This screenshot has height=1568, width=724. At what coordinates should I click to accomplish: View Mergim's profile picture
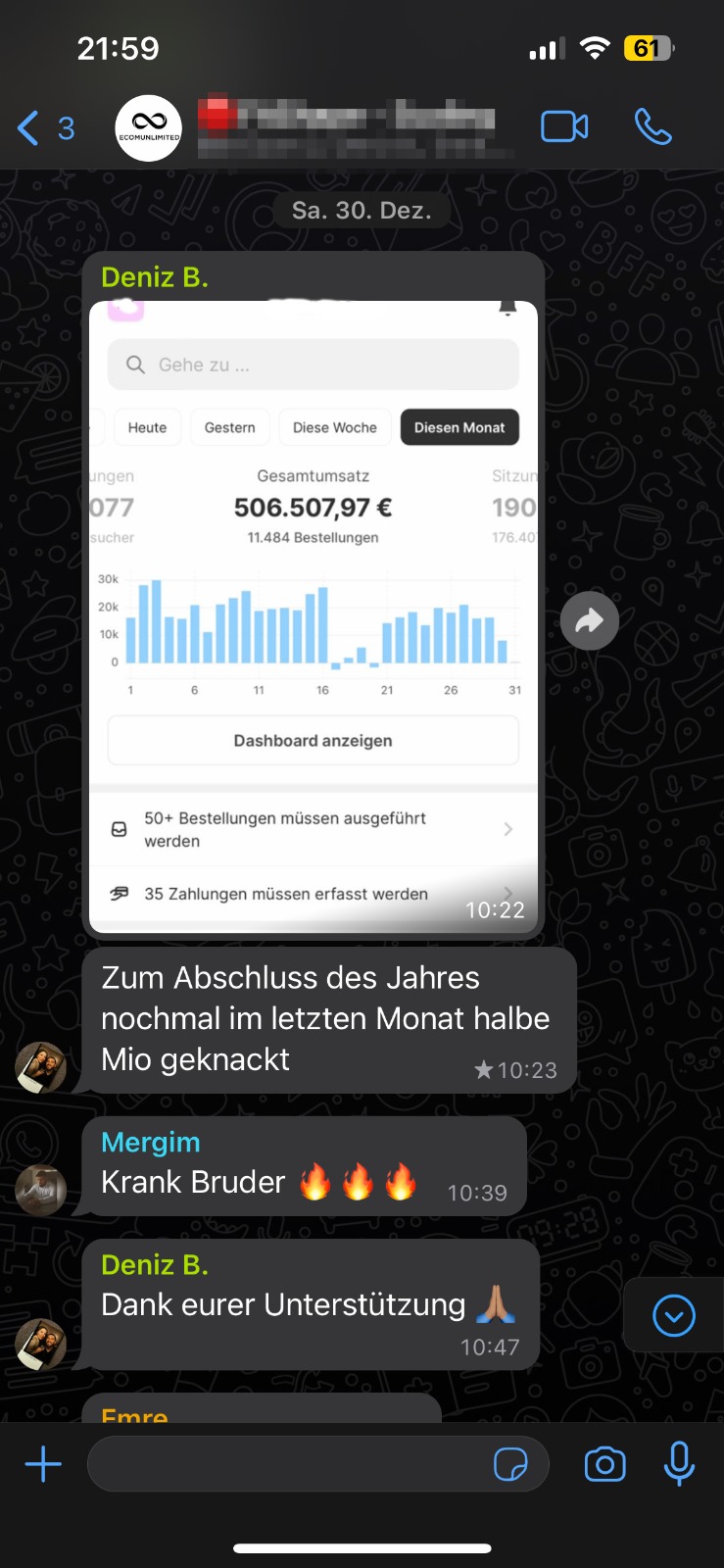[41, 1191]
